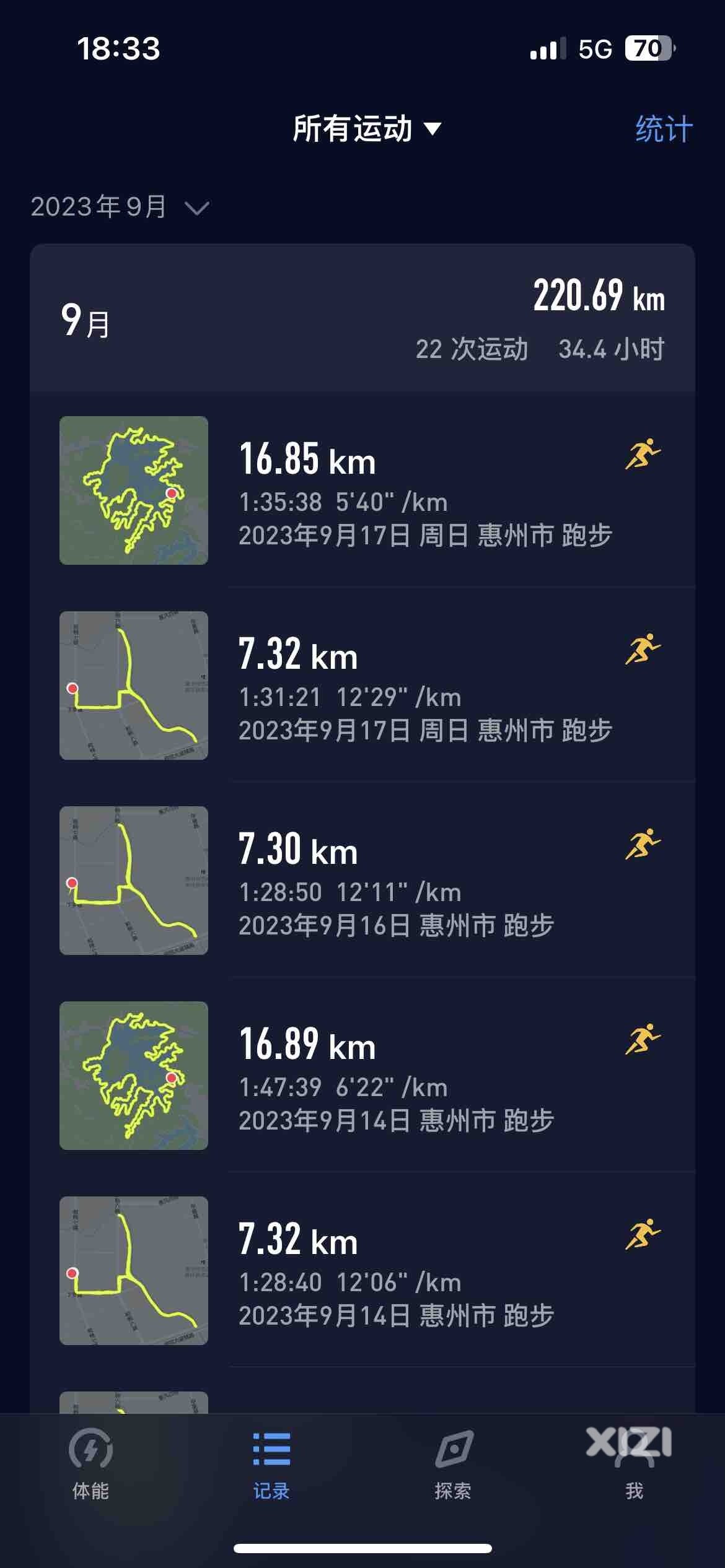Screen dimensions: 725x1568
Task: Open 统计 statistics page
Action: (664, 129)
